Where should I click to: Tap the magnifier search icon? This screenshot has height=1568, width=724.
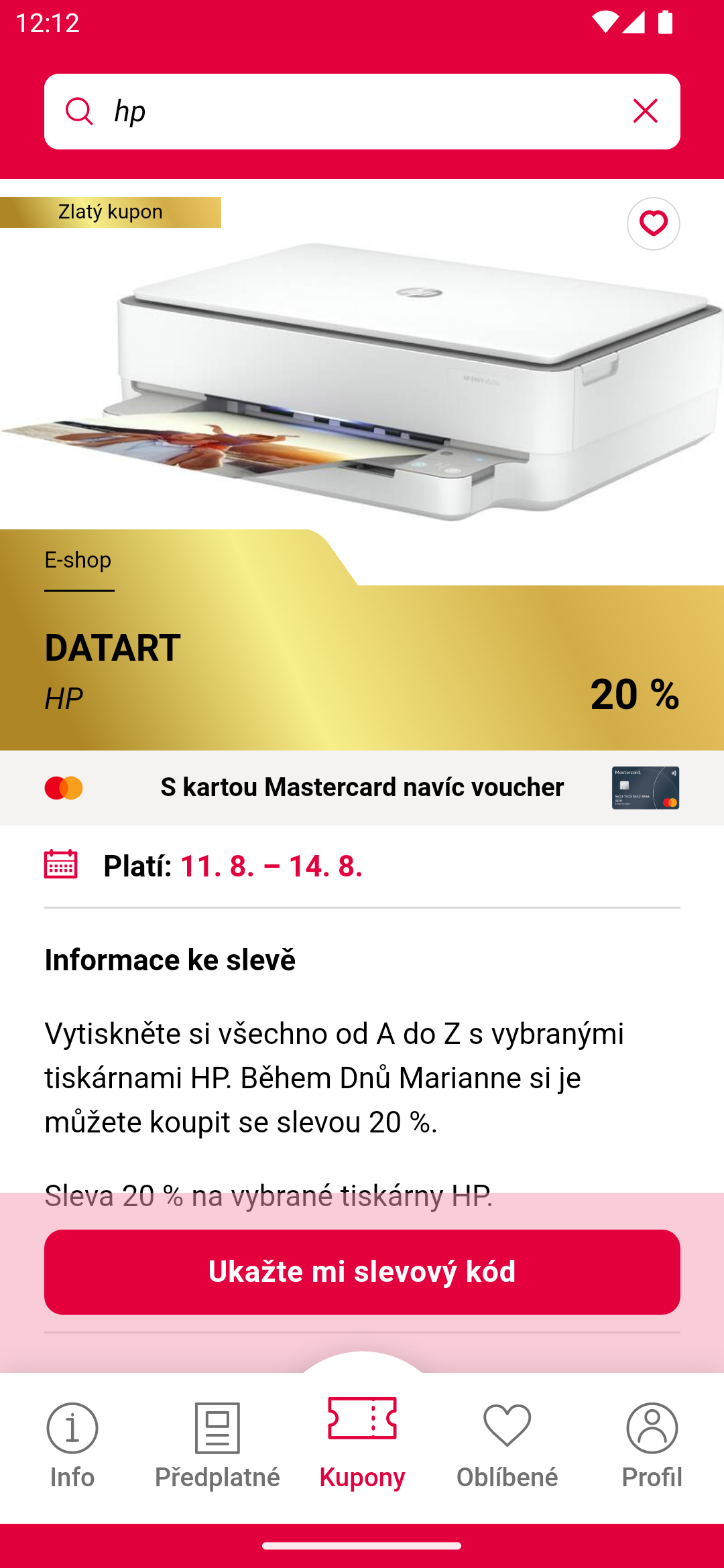click(78, 111)
